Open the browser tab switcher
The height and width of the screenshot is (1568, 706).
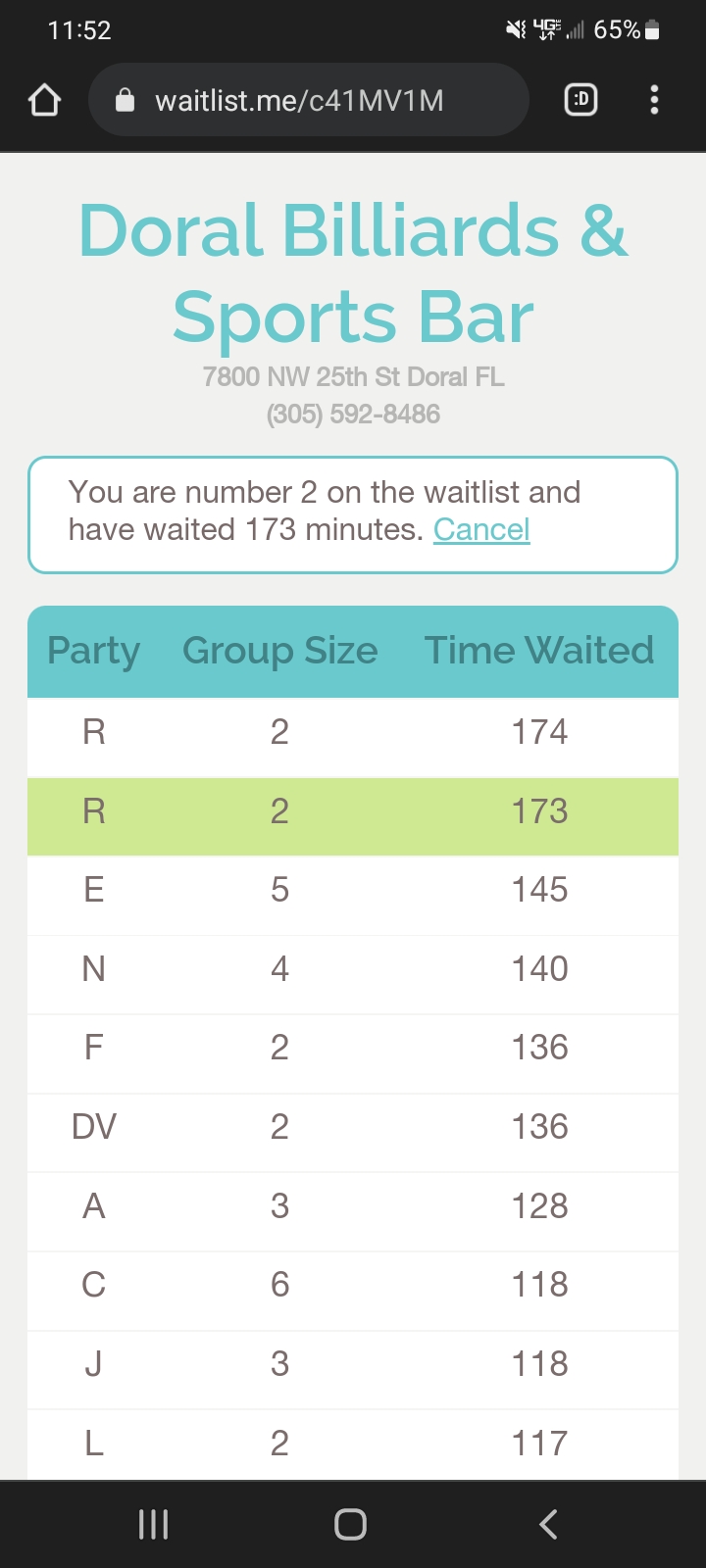pyautogui.click(x=581, y=100)
